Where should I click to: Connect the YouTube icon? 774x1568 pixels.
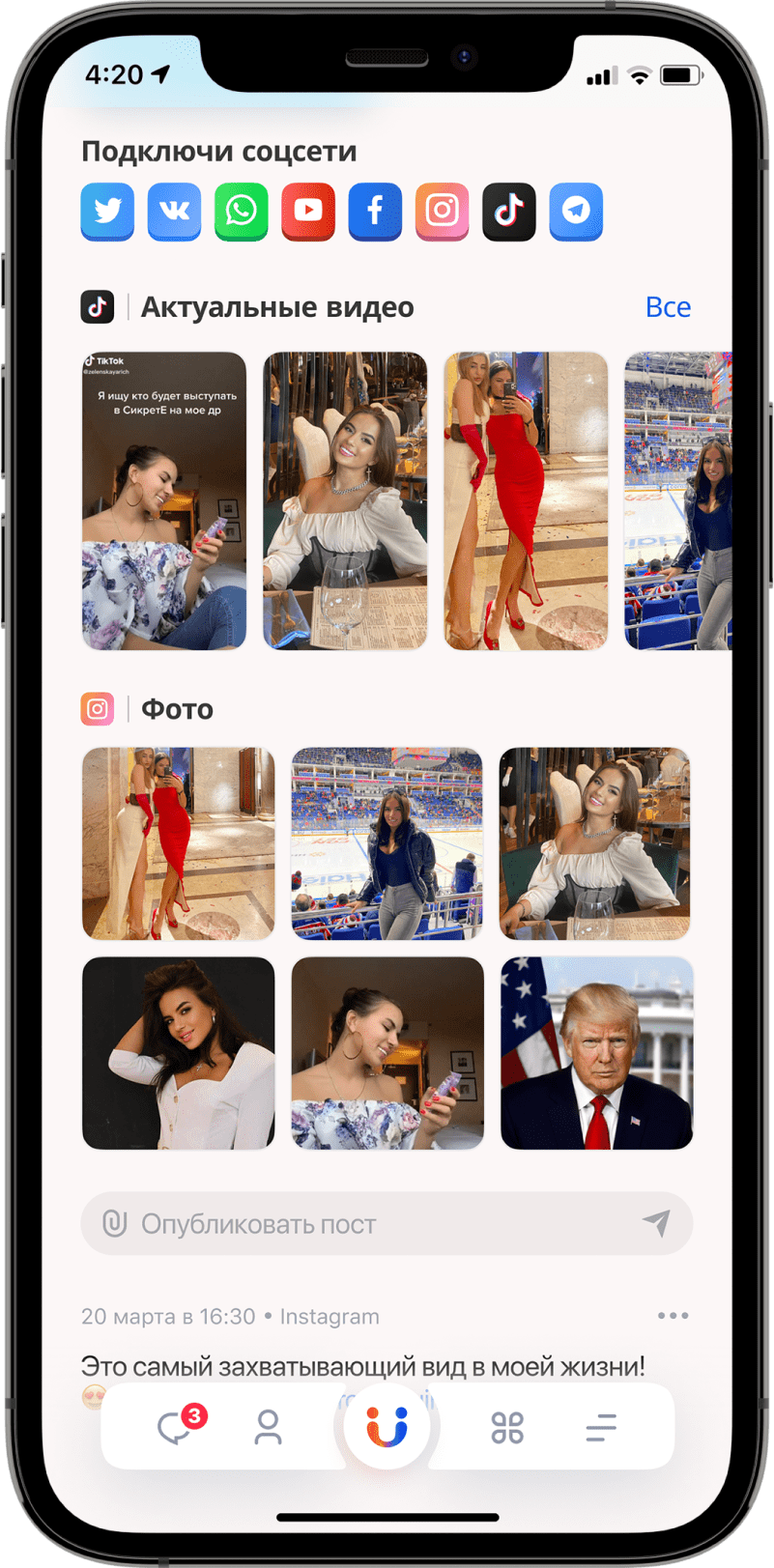pos(308,211)
